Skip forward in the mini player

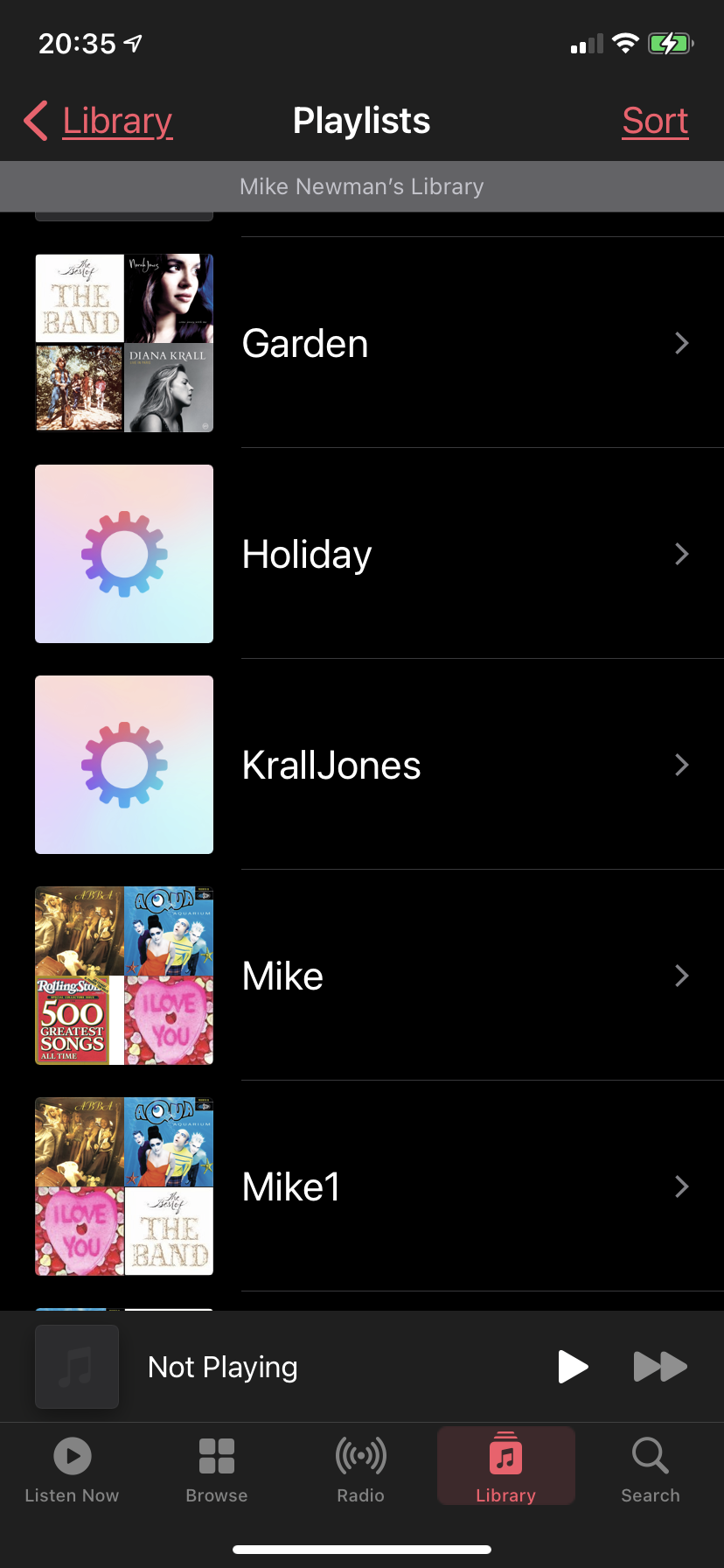tap(660, 1366)
